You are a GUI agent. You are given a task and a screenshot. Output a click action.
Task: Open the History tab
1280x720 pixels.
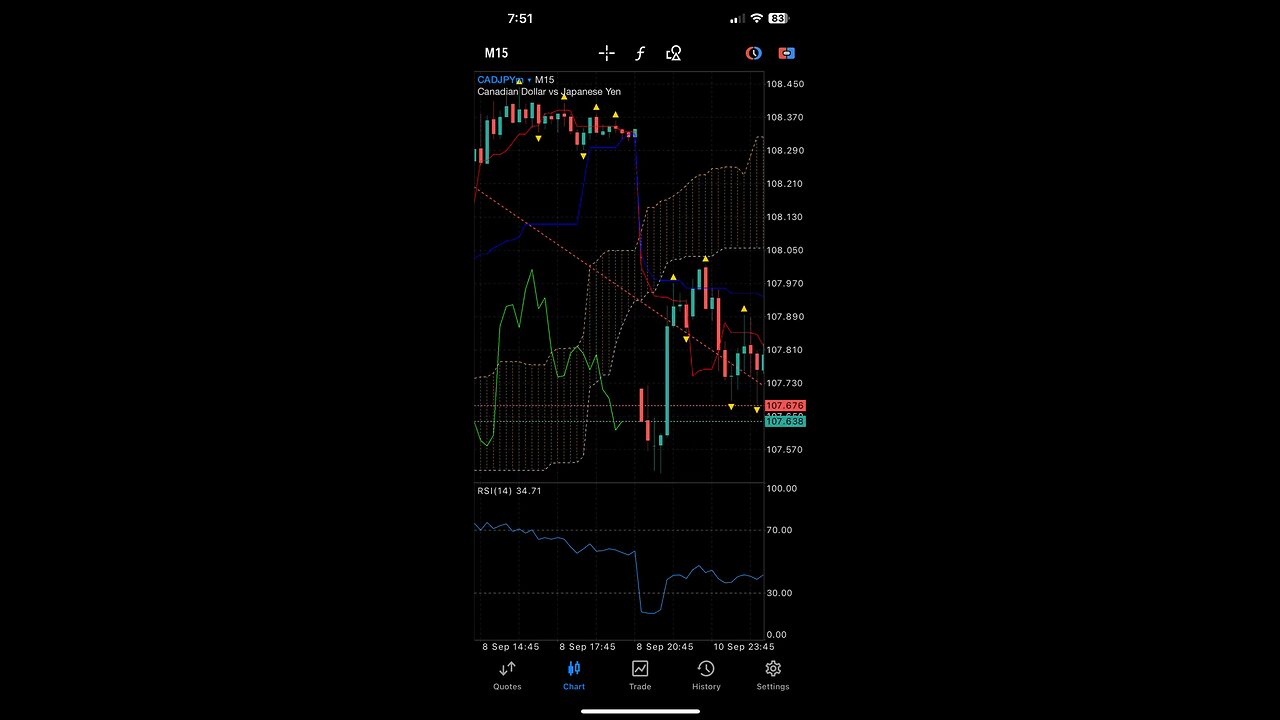point(706,675)
